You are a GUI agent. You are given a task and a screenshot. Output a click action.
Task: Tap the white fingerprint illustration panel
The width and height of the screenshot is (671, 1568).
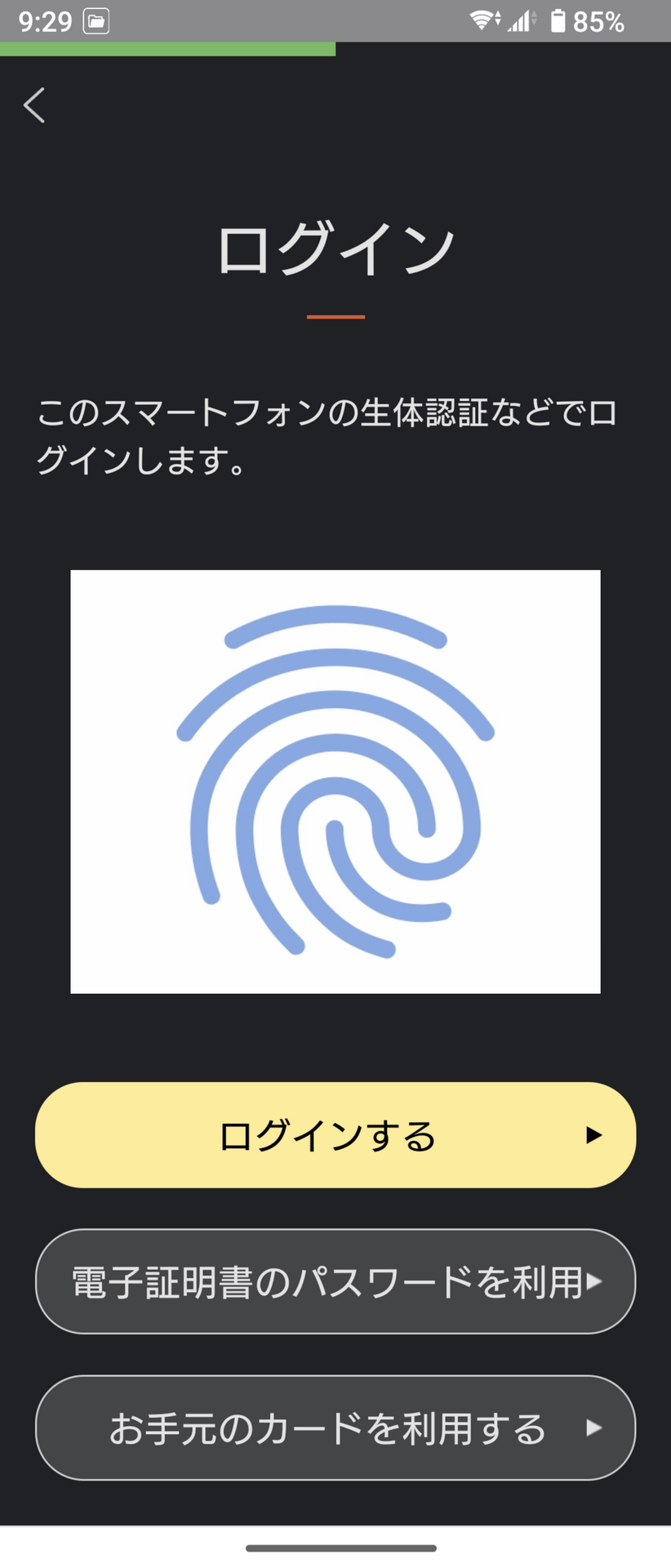point(335,780)
